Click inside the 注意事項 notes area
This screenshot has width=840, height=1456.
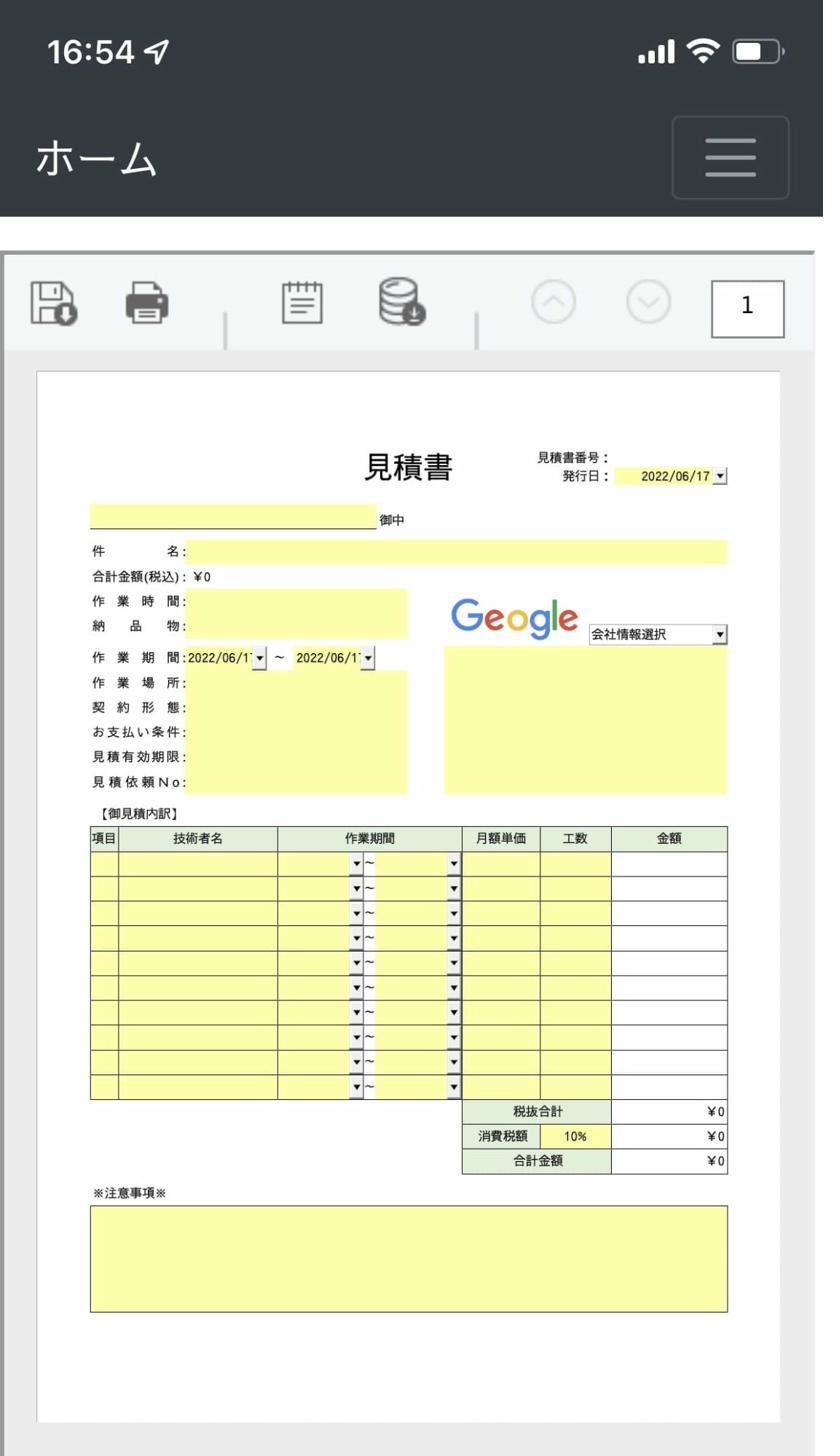[410, 1258]
